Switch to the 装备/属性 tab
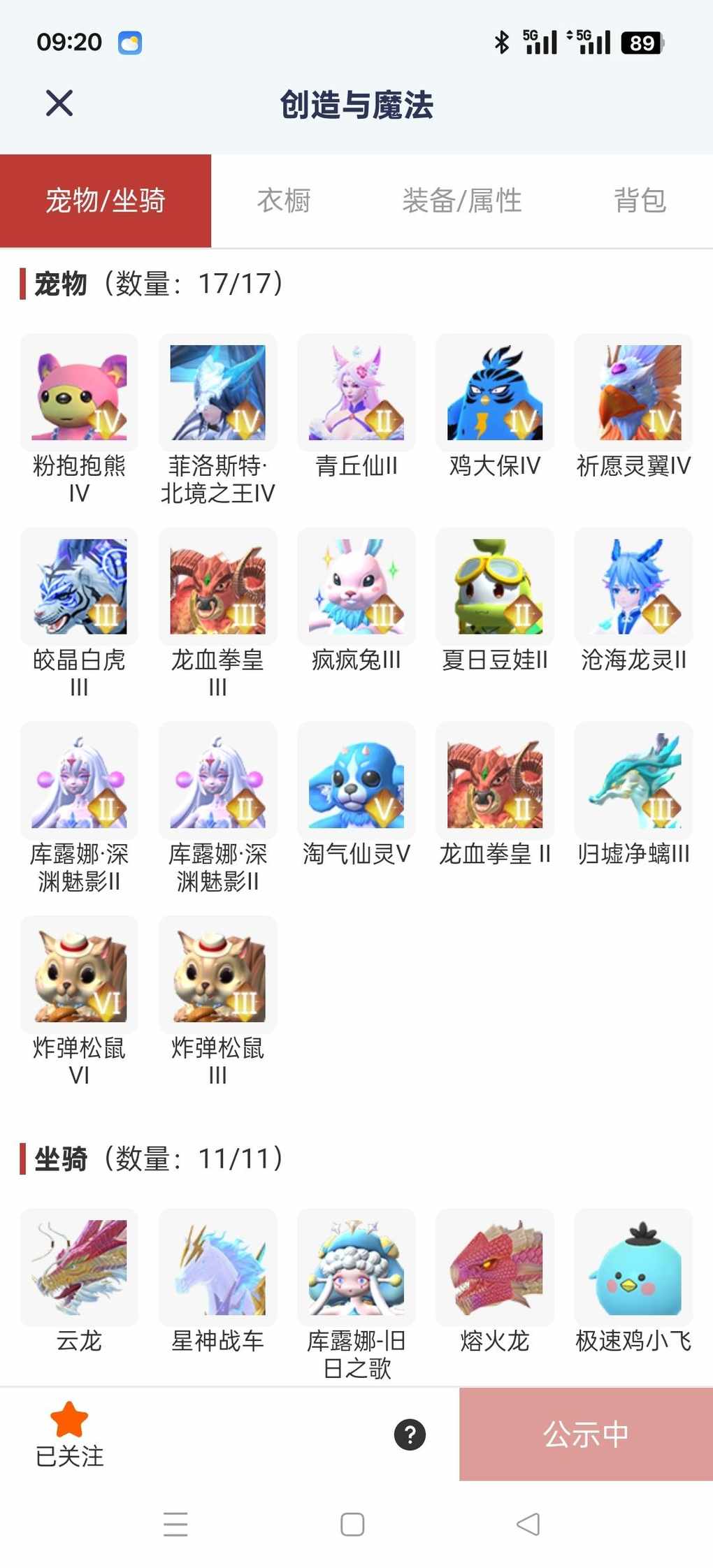Screen dimensions: 713x1568 point(461,201)
